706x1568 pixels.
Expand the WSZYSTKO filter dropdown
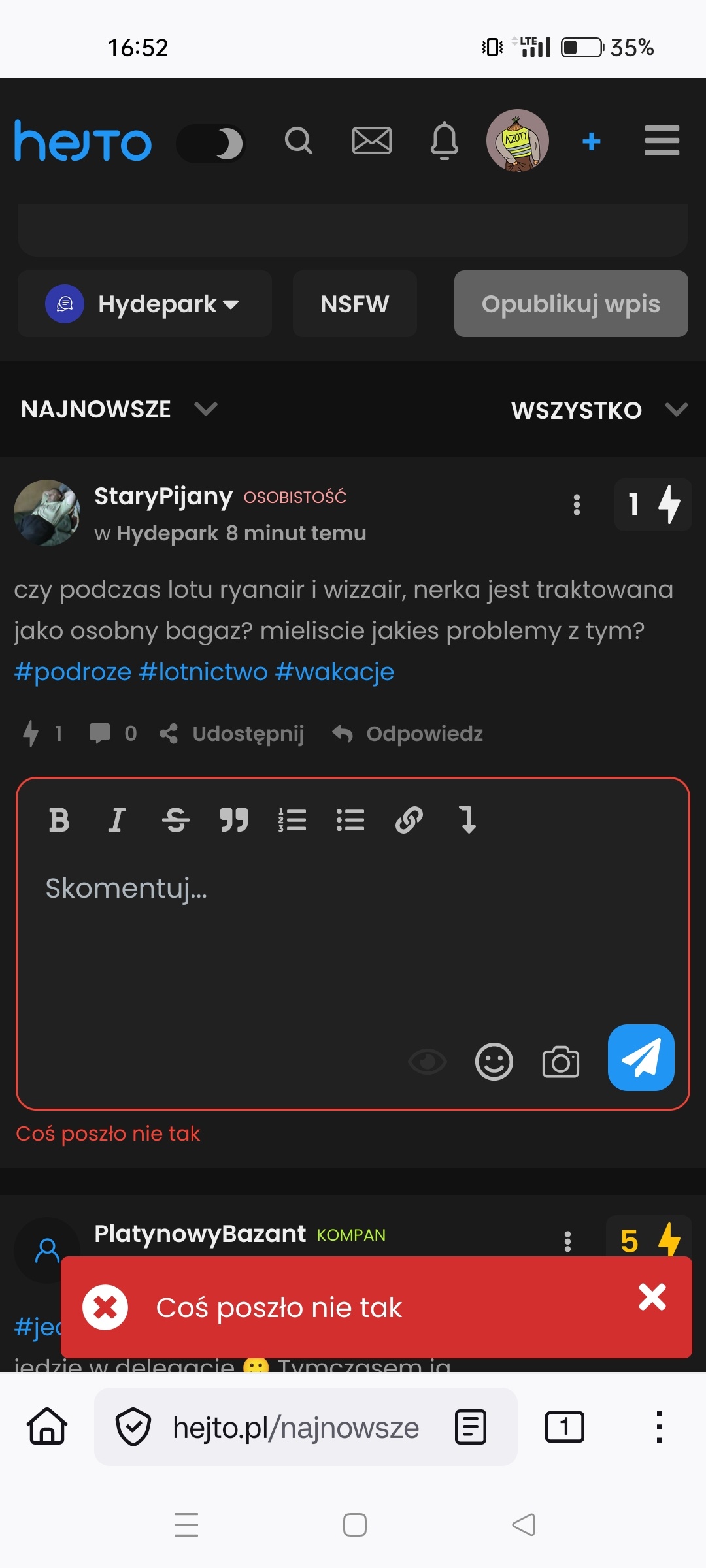599,410
